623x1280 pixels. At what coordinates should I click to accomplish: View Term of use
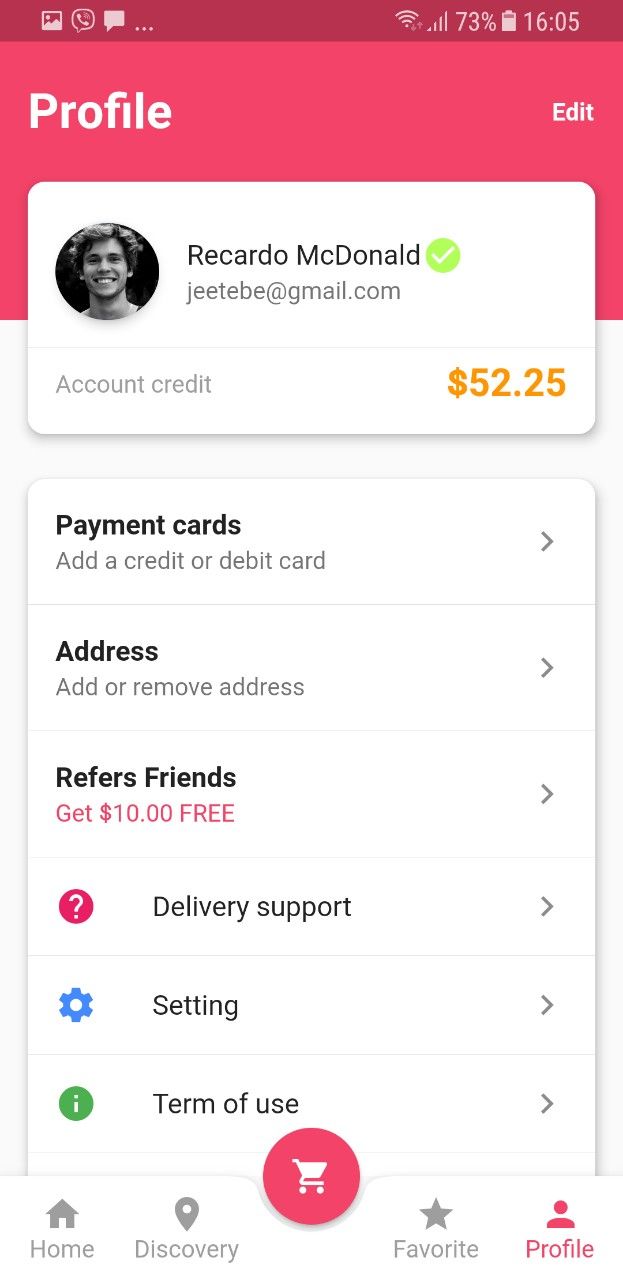point(311,1104)
